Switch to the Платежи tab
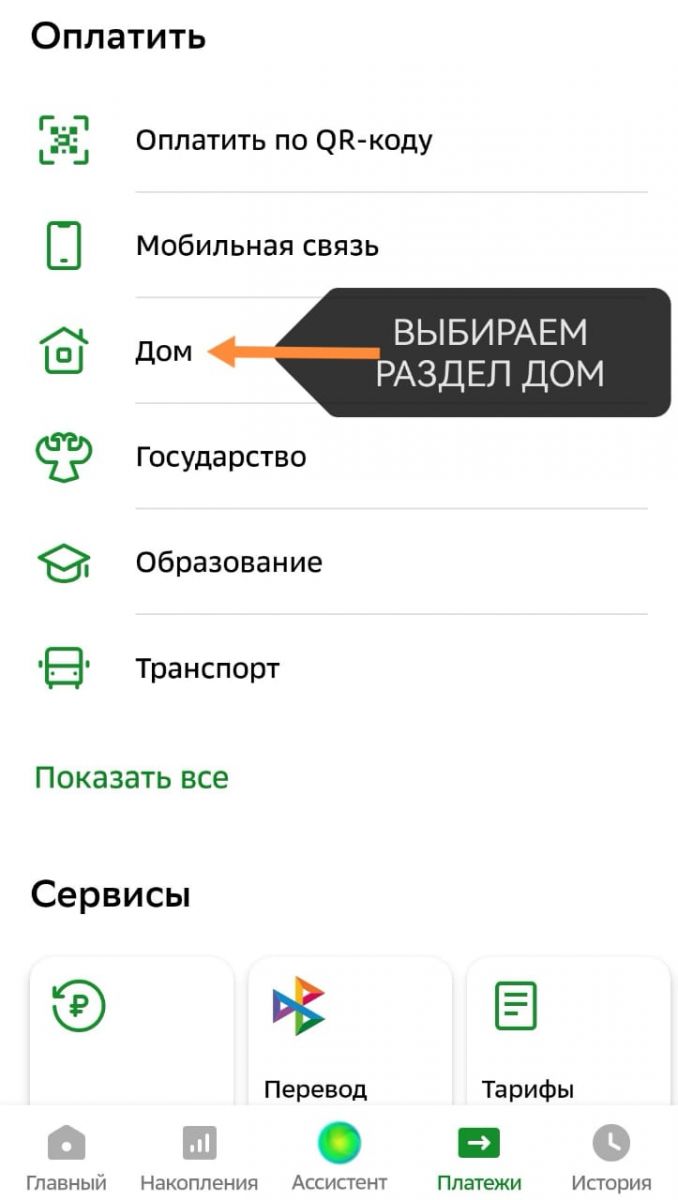 click(479, 1158)
